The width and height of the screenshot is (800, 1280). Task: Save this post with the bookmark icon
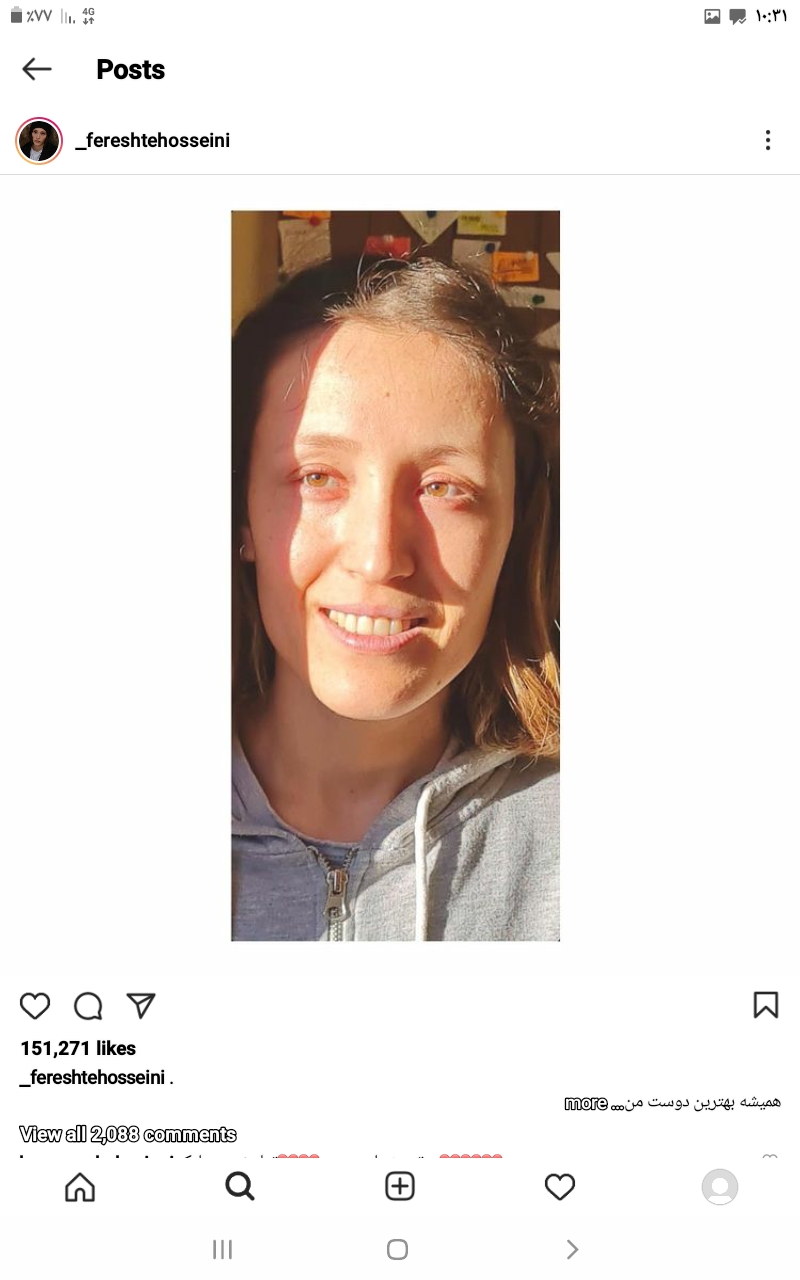pyautogui.click(x=765, y=1005)
